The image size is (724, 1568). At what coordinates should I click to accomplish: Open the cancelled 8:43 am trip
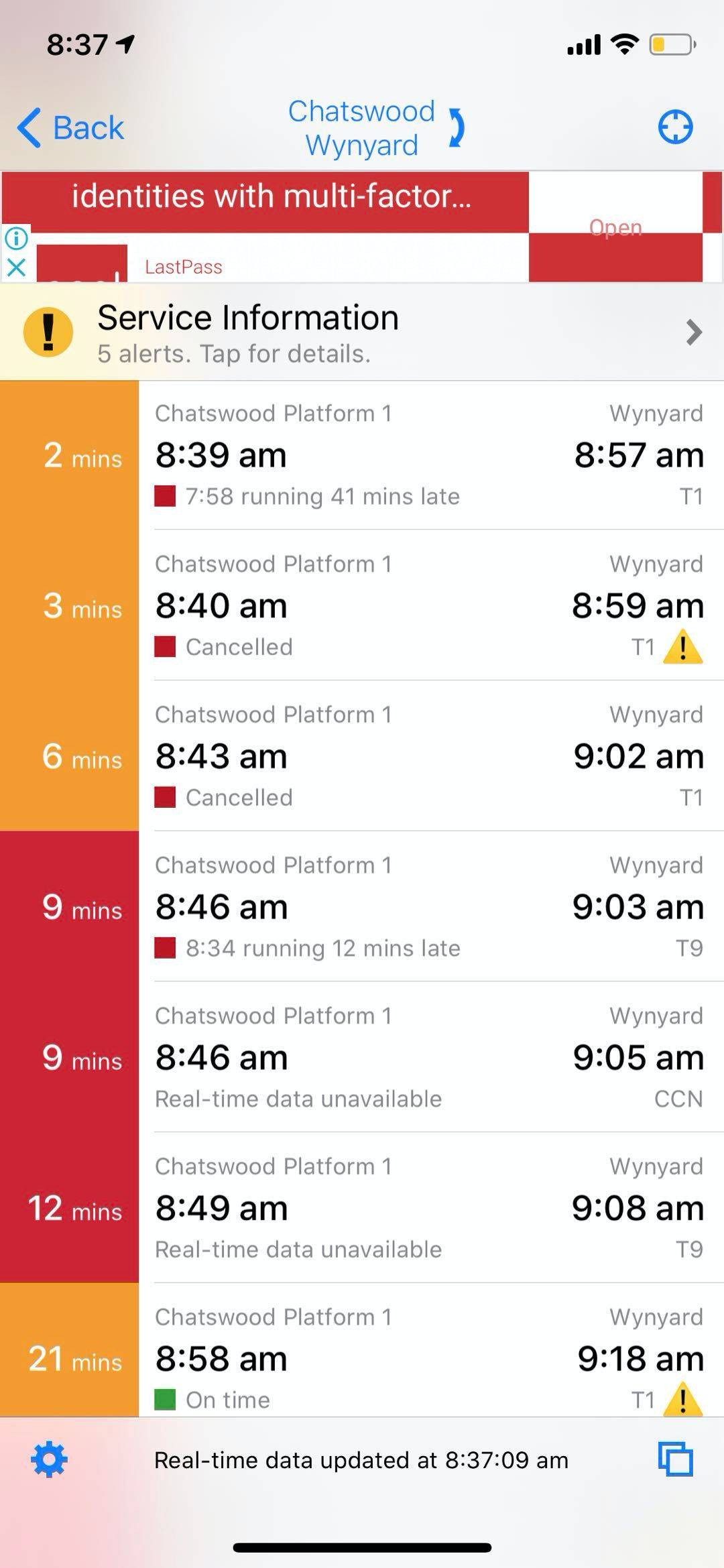tap(362, 756)
